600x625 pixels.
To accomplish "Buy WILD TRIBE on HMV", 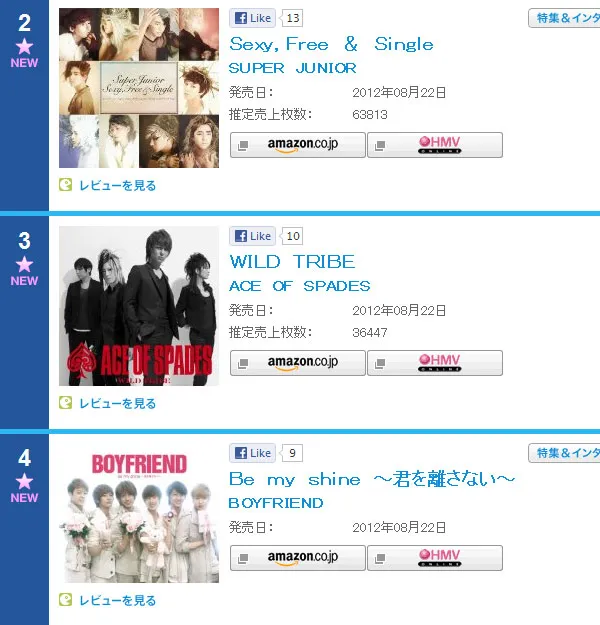I will click(435, 363).
